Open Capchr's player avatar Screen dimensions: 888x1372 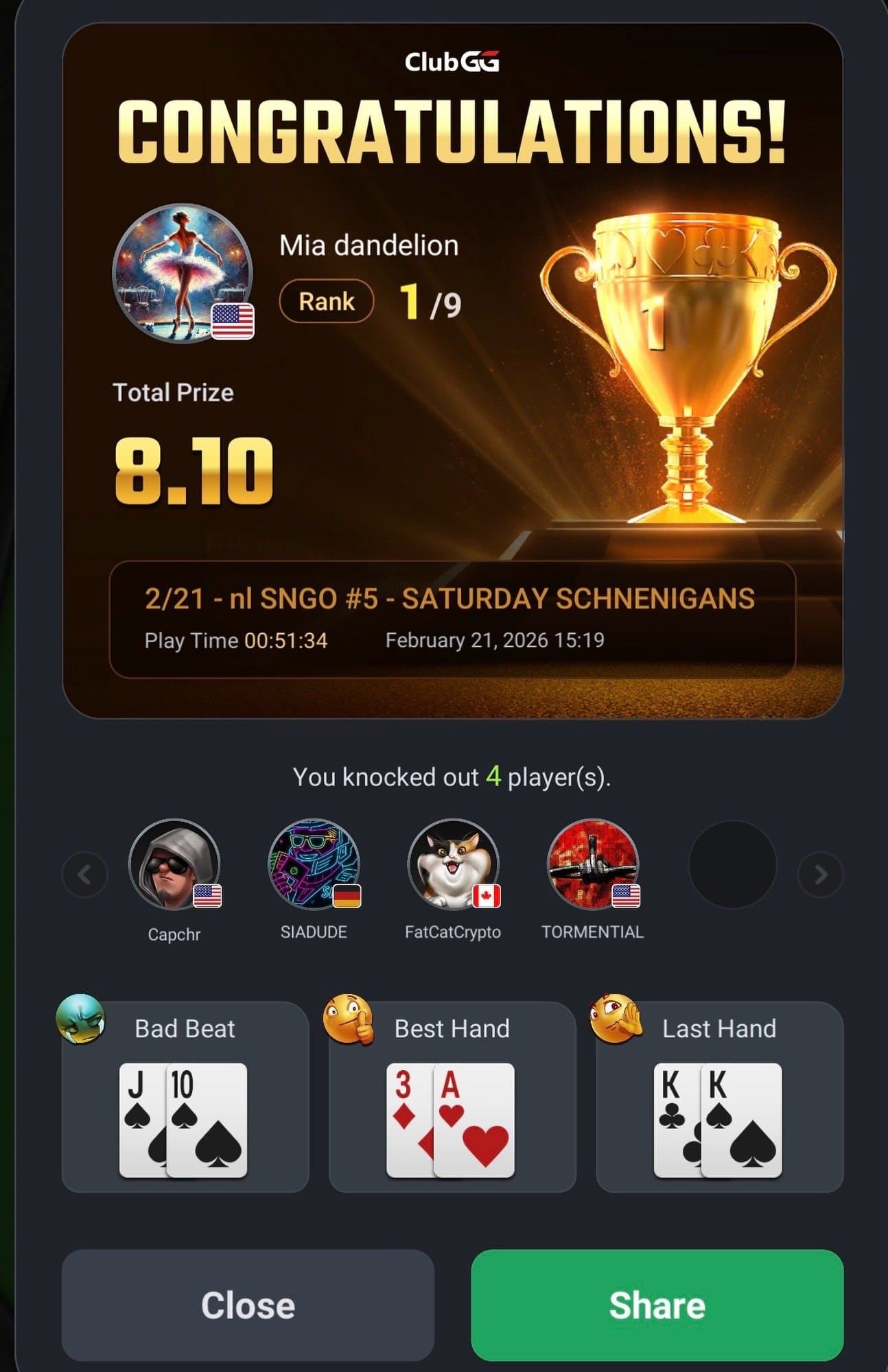pyautogui.click(x=174, y=864)
